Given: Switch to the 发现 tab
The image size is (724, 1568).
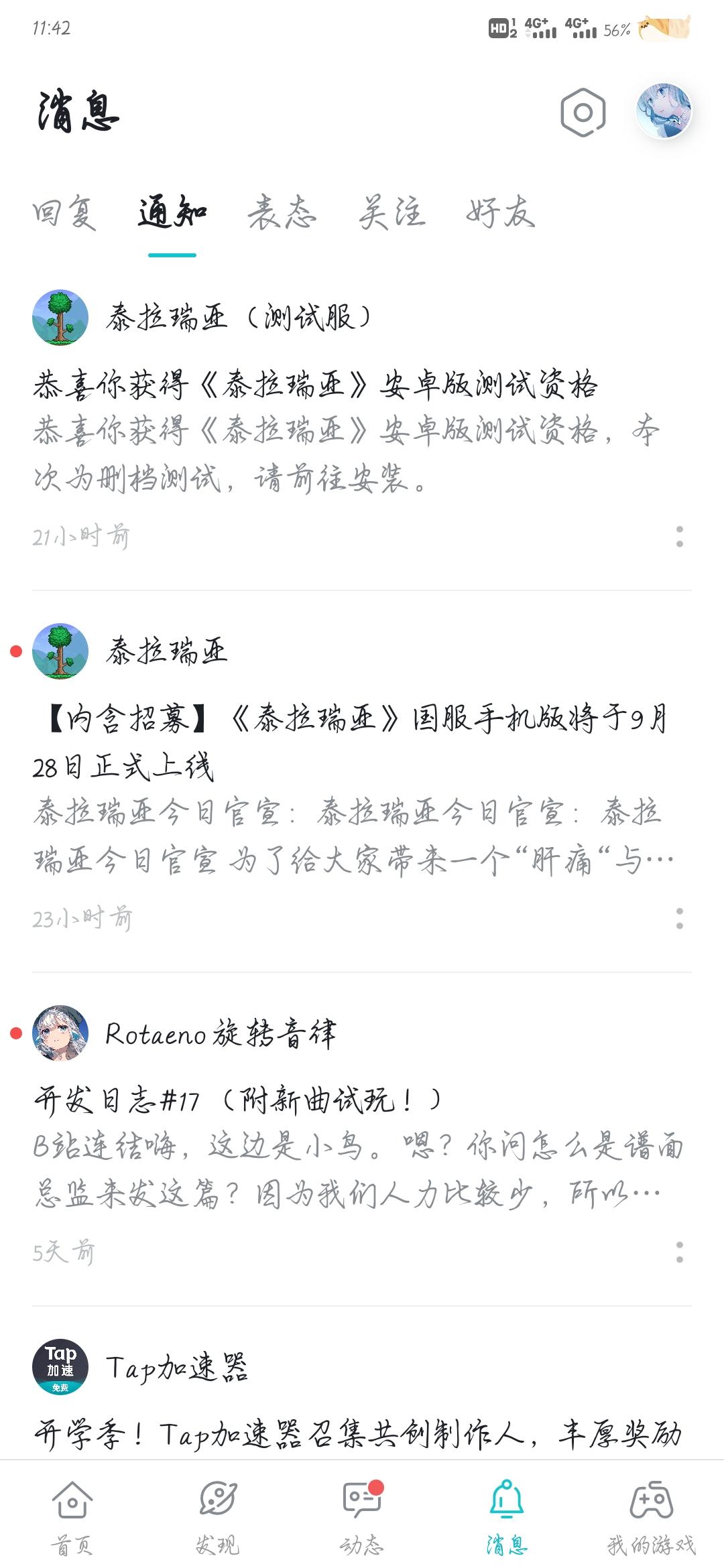Looking at the screenshot, I should tap(217, 1516).
